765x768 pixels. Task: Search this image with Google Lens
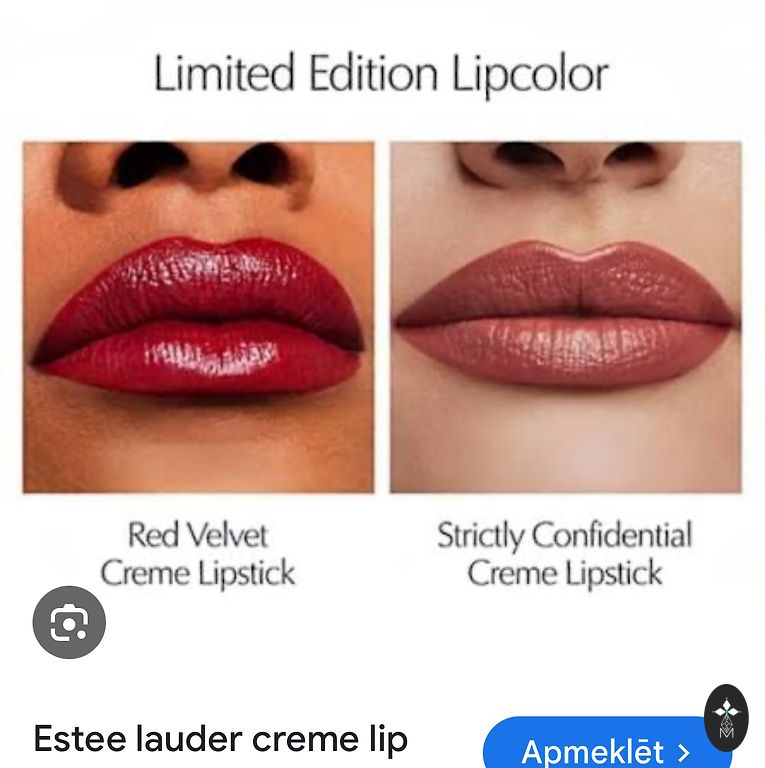(x=69, y=621)
